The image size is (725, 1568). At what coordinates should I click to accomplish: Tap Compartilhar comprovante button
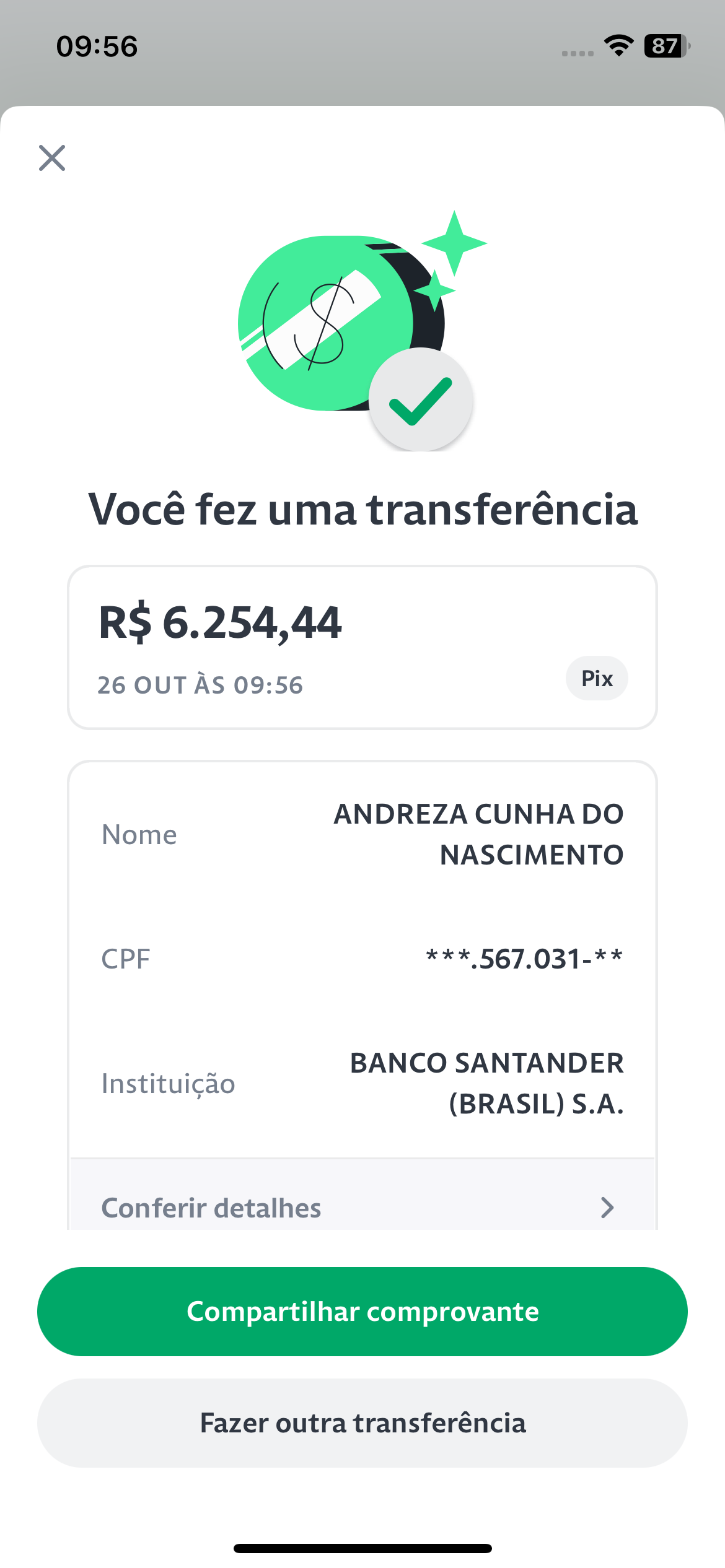pos(362,1311)
